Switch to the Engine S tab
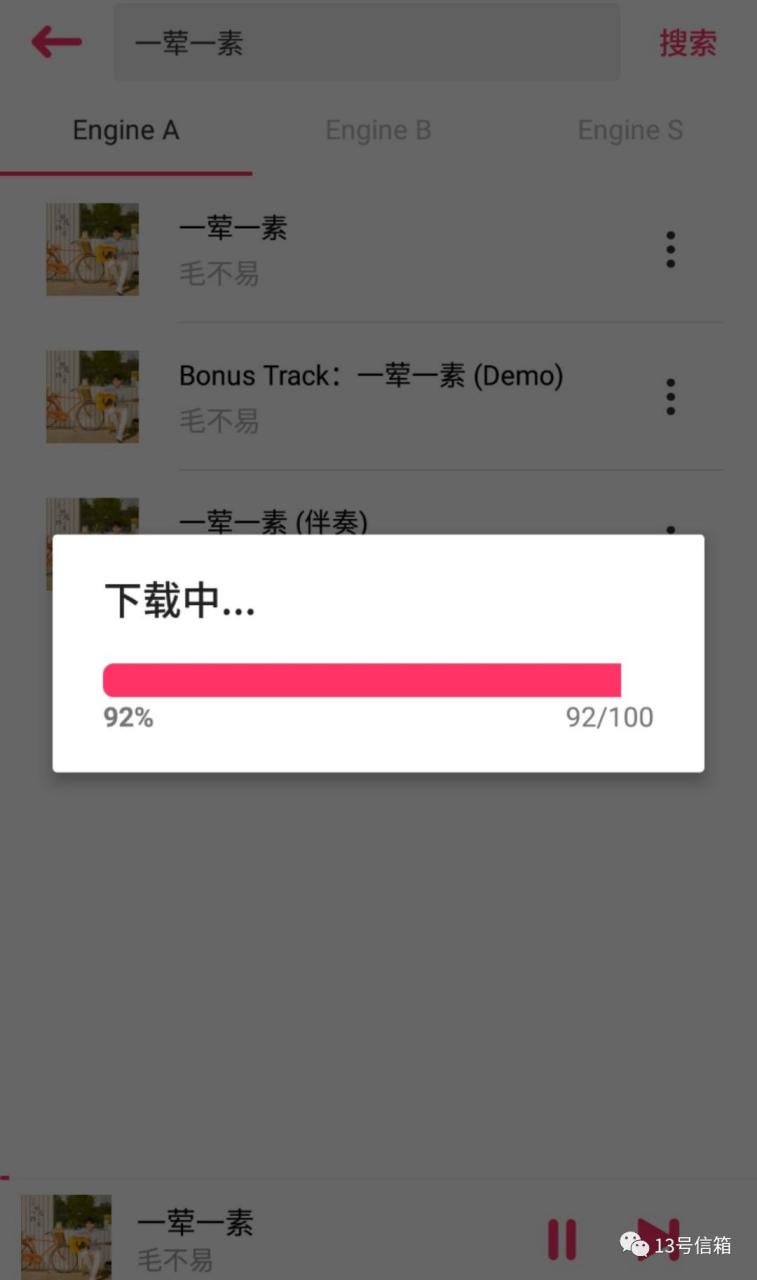Image resolution: width=757 pixels, height=1280 pixels. (630, 131)
